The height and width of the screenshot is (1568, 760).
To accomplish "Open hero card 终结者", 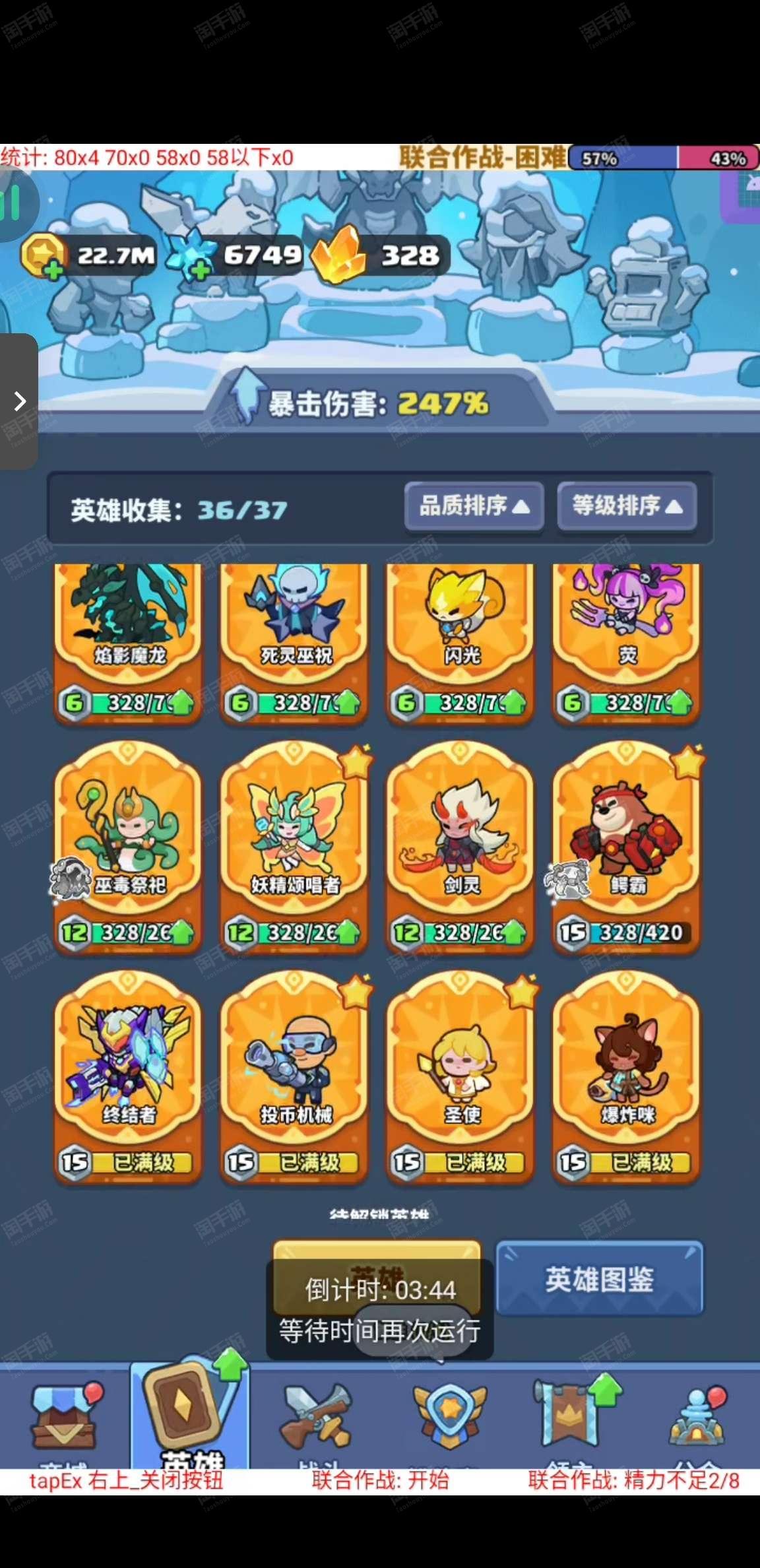I will [x=129, y=1077].
